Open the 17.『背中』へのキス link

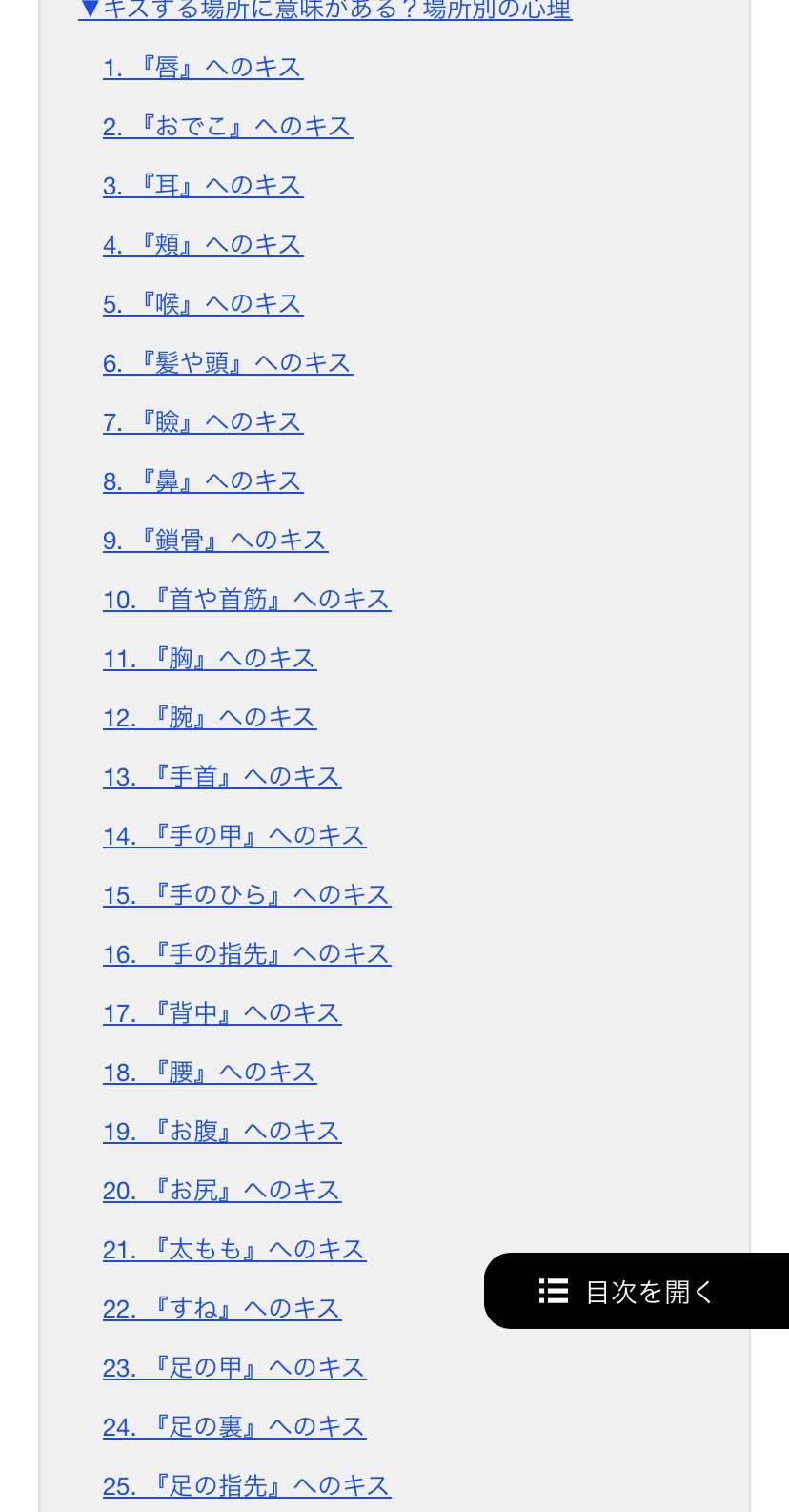(x=222, y=1013)
